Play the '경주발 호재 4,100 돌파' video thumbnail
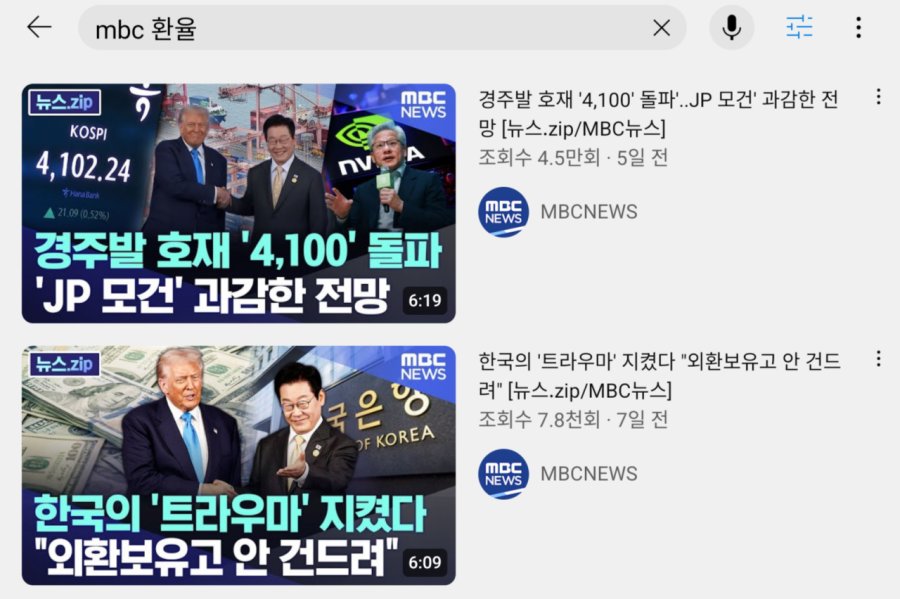The width and height of the screenshot is (900, 599). pos(238,203)
